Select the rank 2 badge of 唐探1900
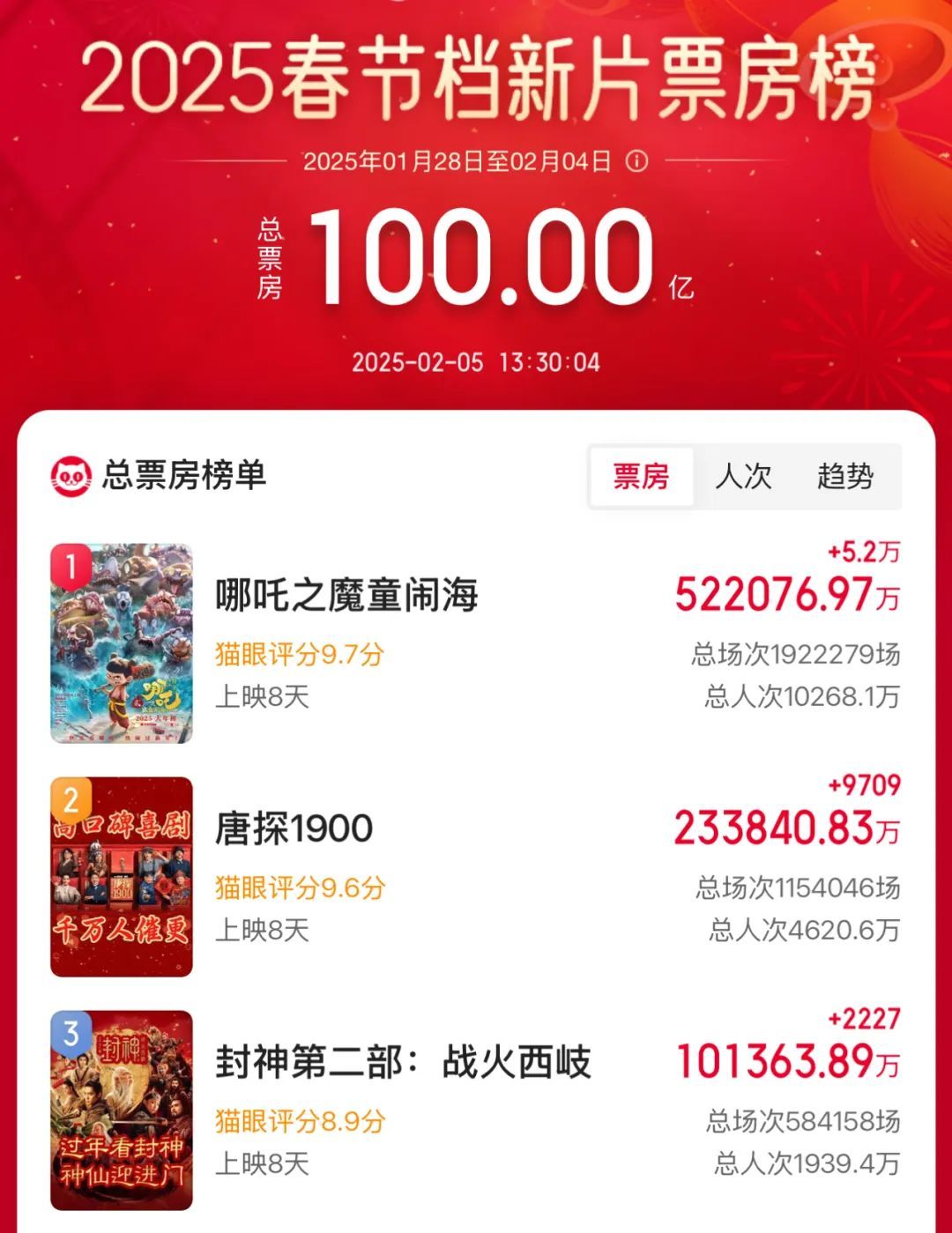 pos(72,797)
